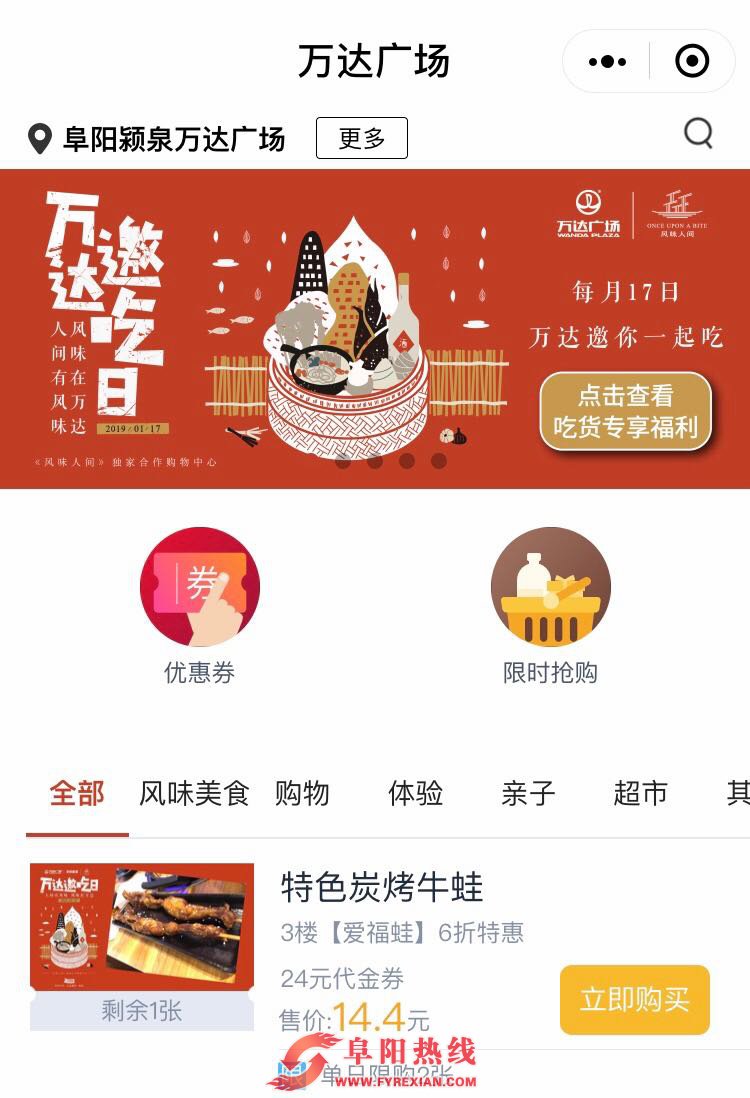Close the mini program via target icon
The image size is (750, 1098).
coord(692,62)
